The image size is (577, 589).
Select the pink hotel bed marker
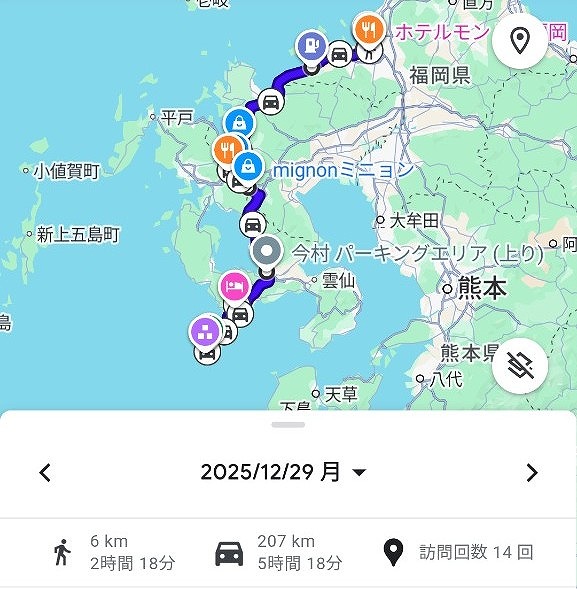pyautogui.click(x=234, y=288)
